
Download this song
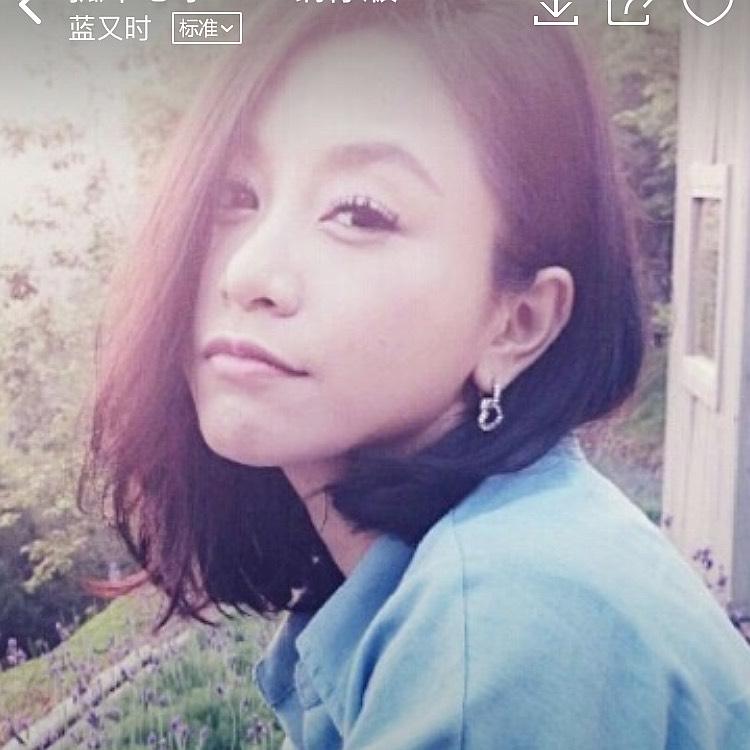(556, 10)
